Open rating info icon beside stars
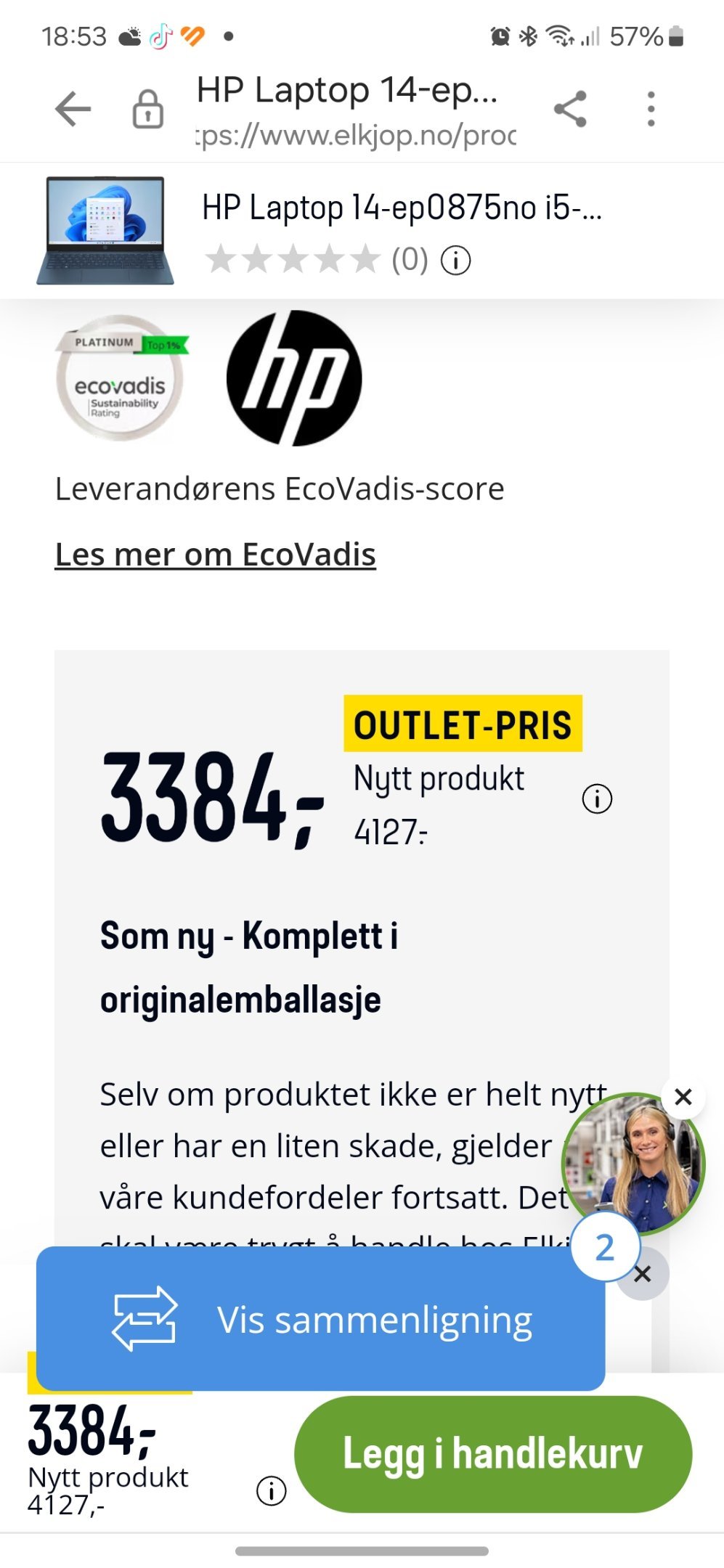Image resolution: width=724 pixels, height=1568 pixels. click(x=456, y=260)
